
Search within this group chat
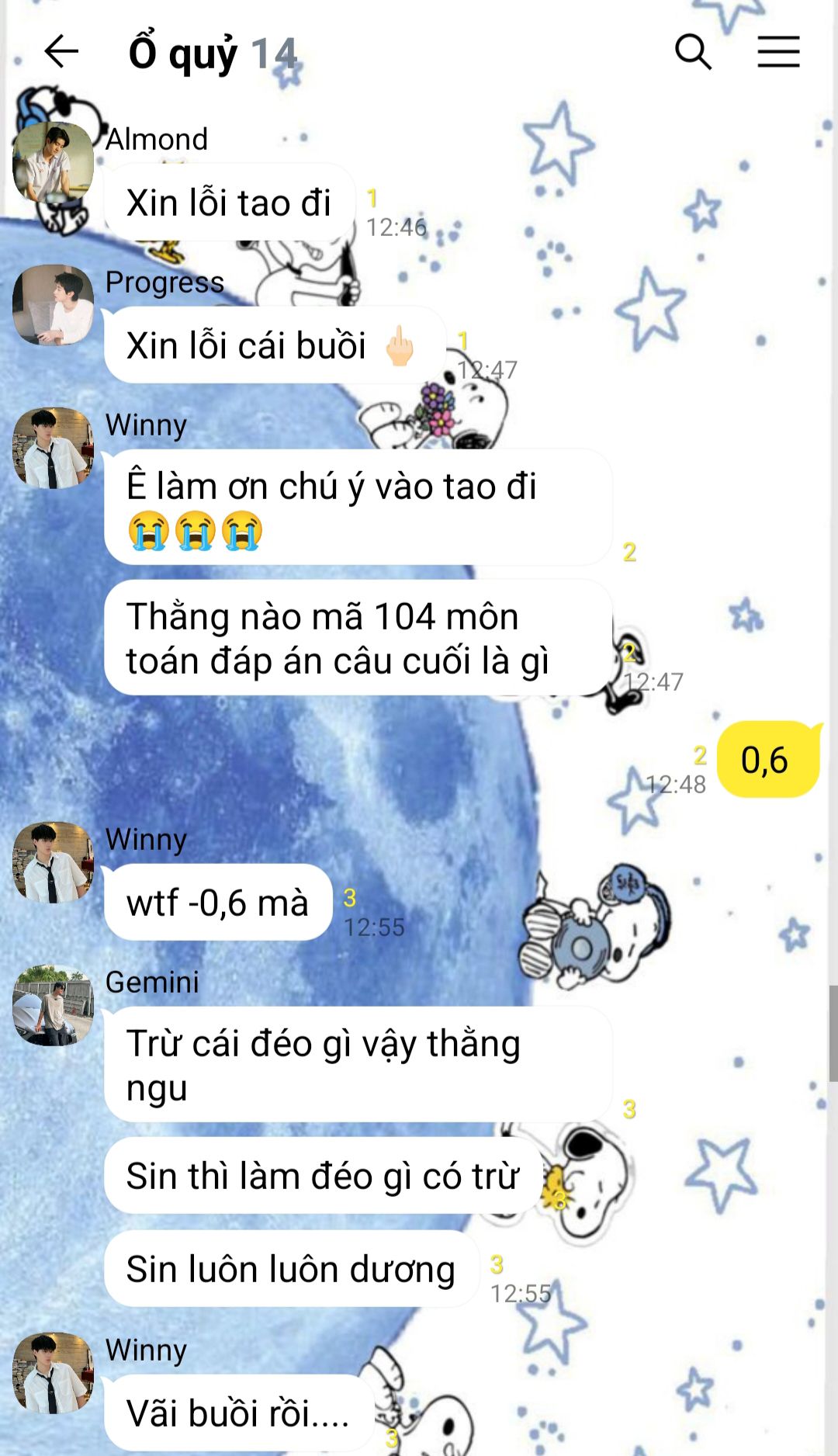pos(693,52)
